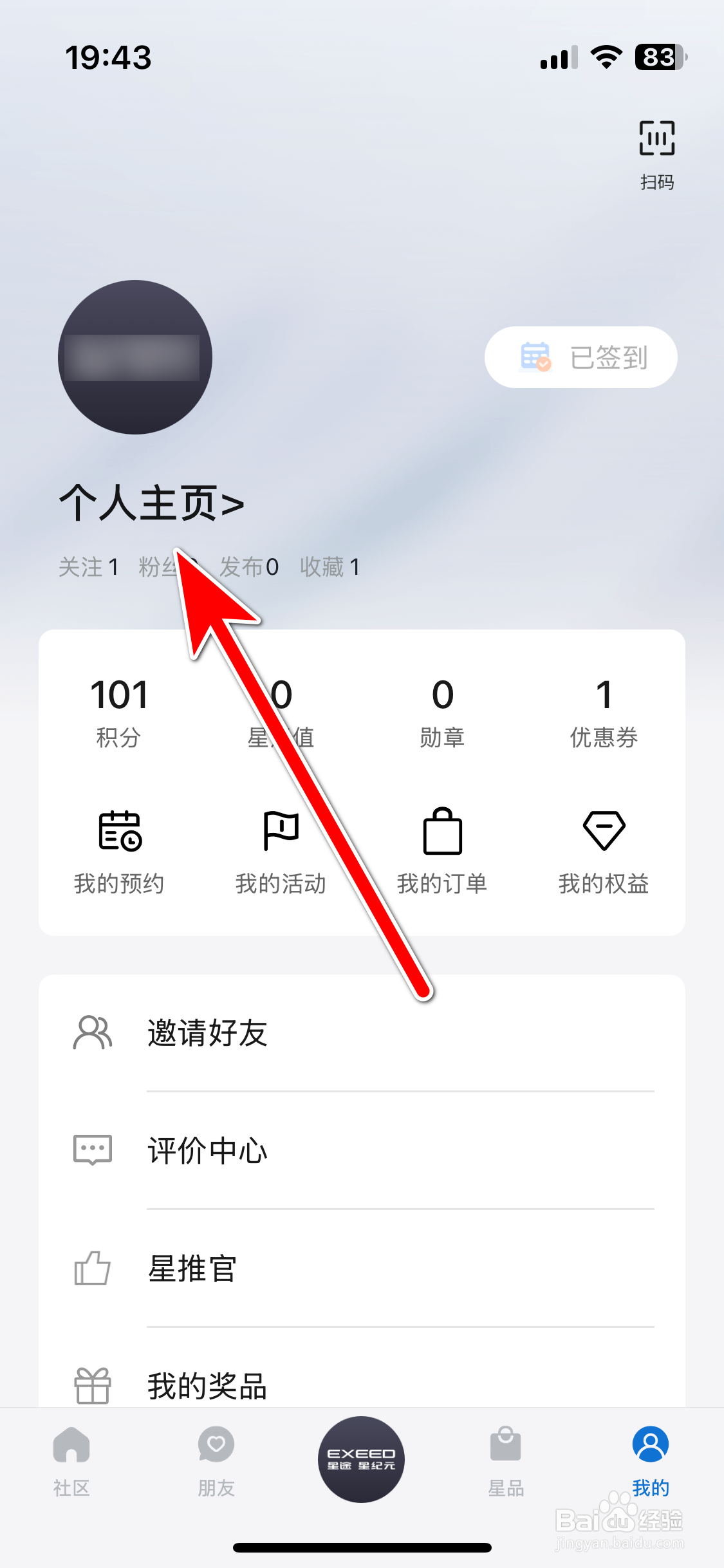Open the 我的奖品 gift box icon
Screen dimensions: 724x1568
coord(92,1385)
